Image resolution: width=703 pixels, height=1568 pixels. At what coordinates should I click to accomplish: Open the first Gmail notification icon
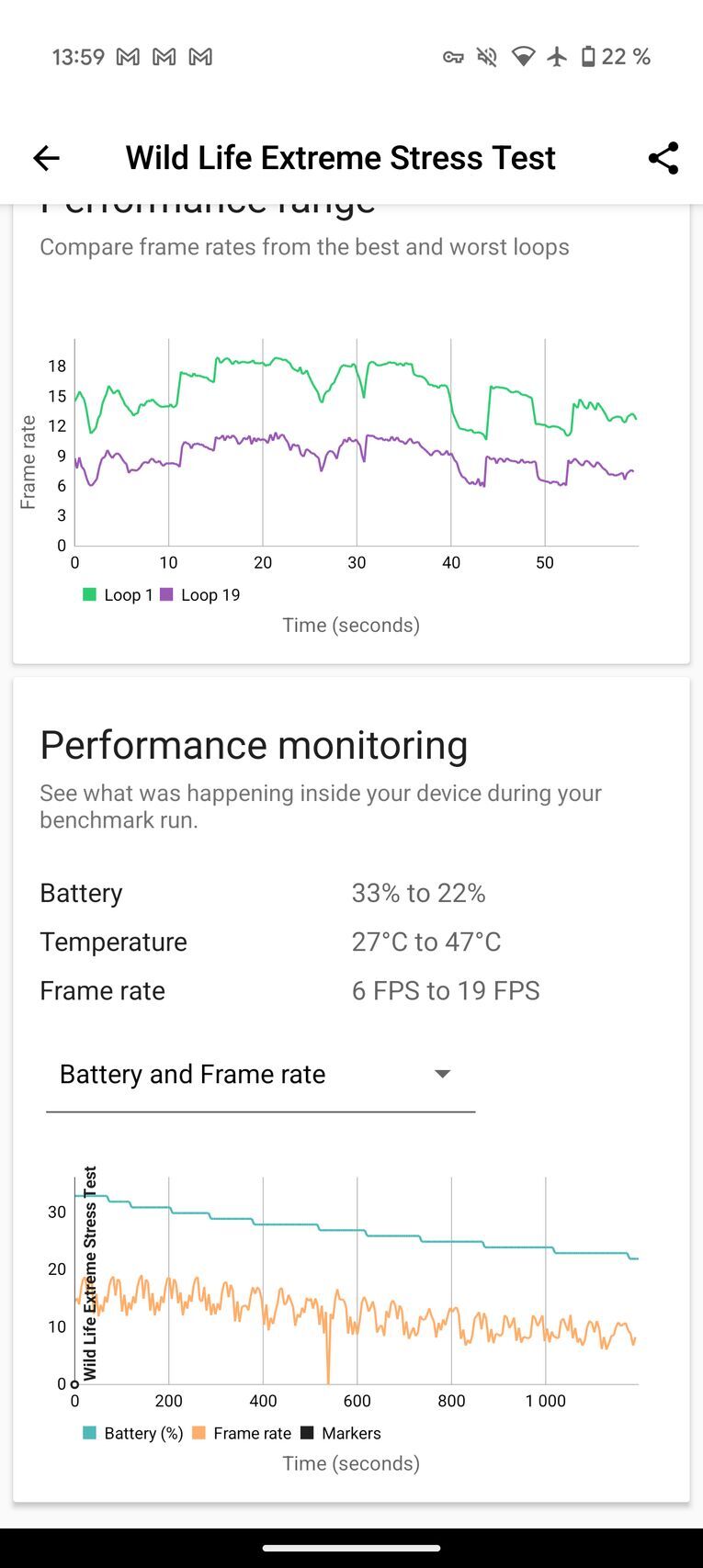[x=128, y=57]
